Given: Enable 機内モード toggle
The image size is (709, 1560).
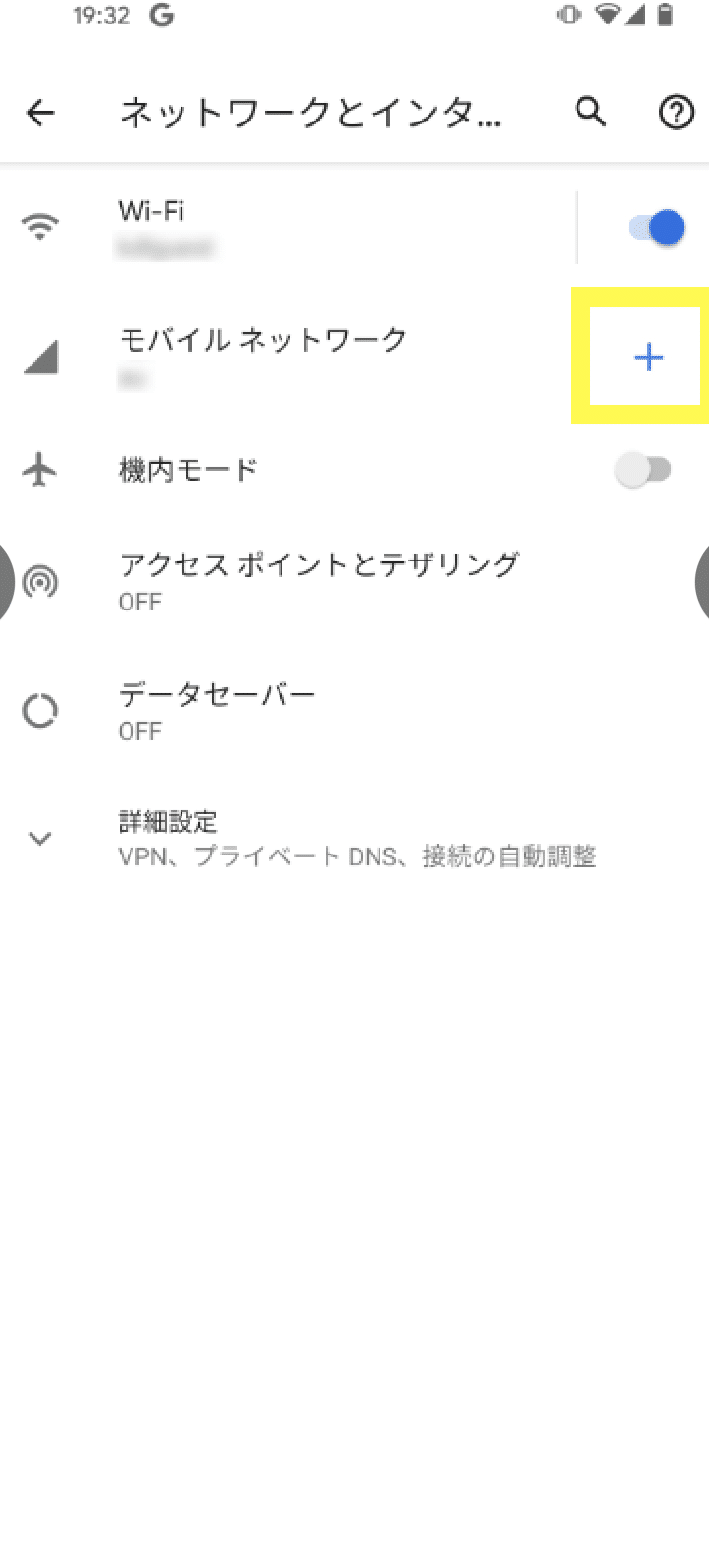Looking at the screenshot, I should coord(643,470).
